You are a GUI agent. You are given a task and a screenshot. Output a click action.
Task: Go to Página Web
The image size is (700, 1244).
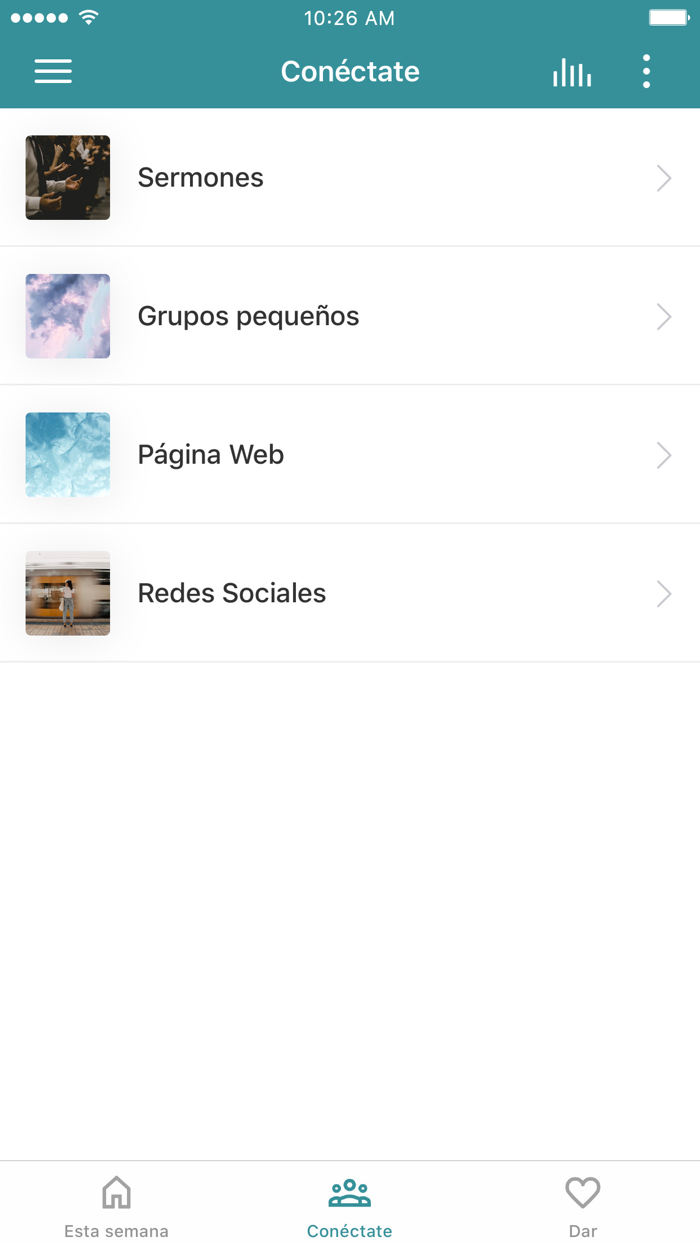[x=350, y=455]
